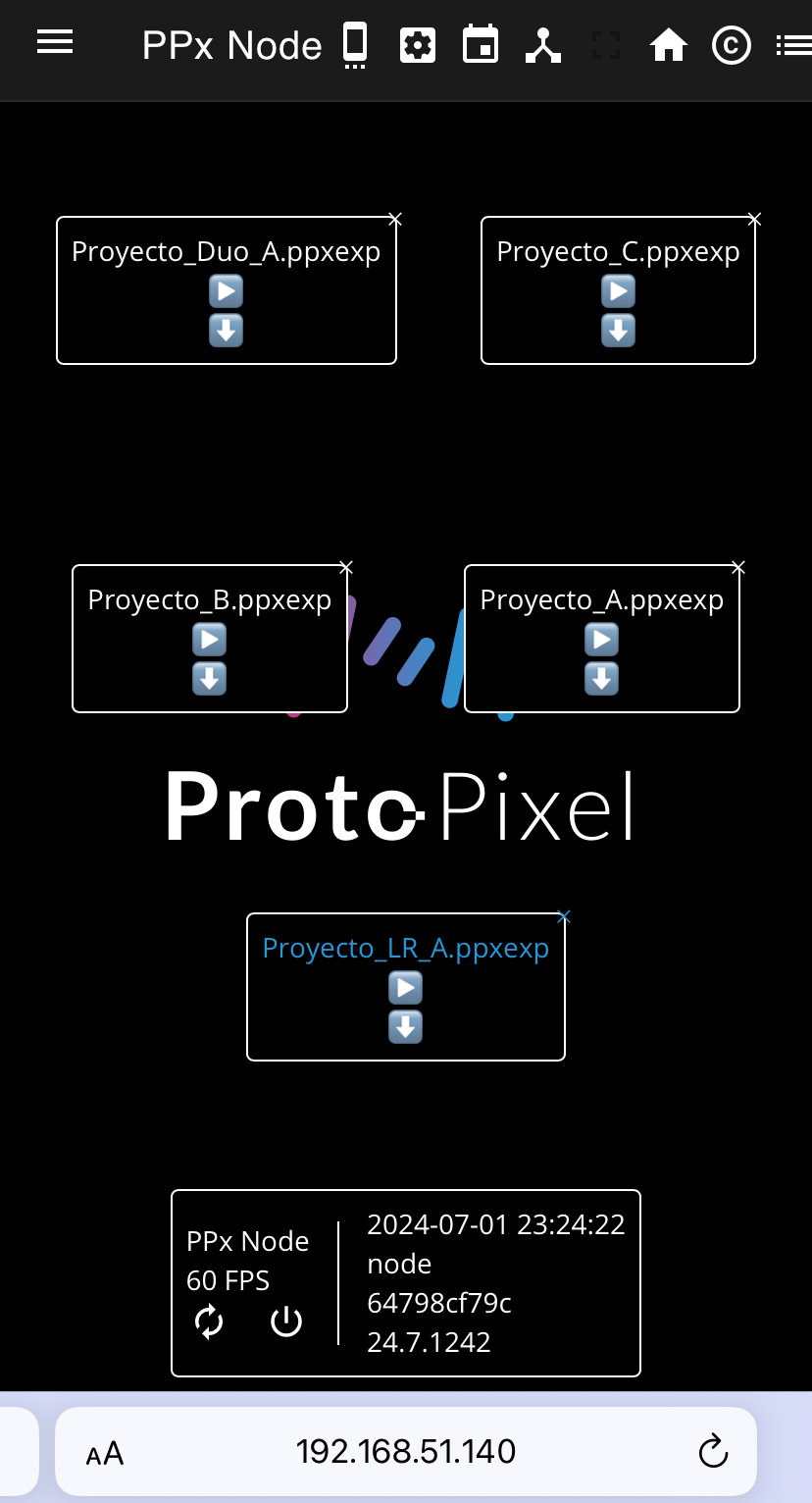Screen dimensions: 812x1503
Task: Play the Proyecto_B.ppxexp project
Action: coord(209,639)
